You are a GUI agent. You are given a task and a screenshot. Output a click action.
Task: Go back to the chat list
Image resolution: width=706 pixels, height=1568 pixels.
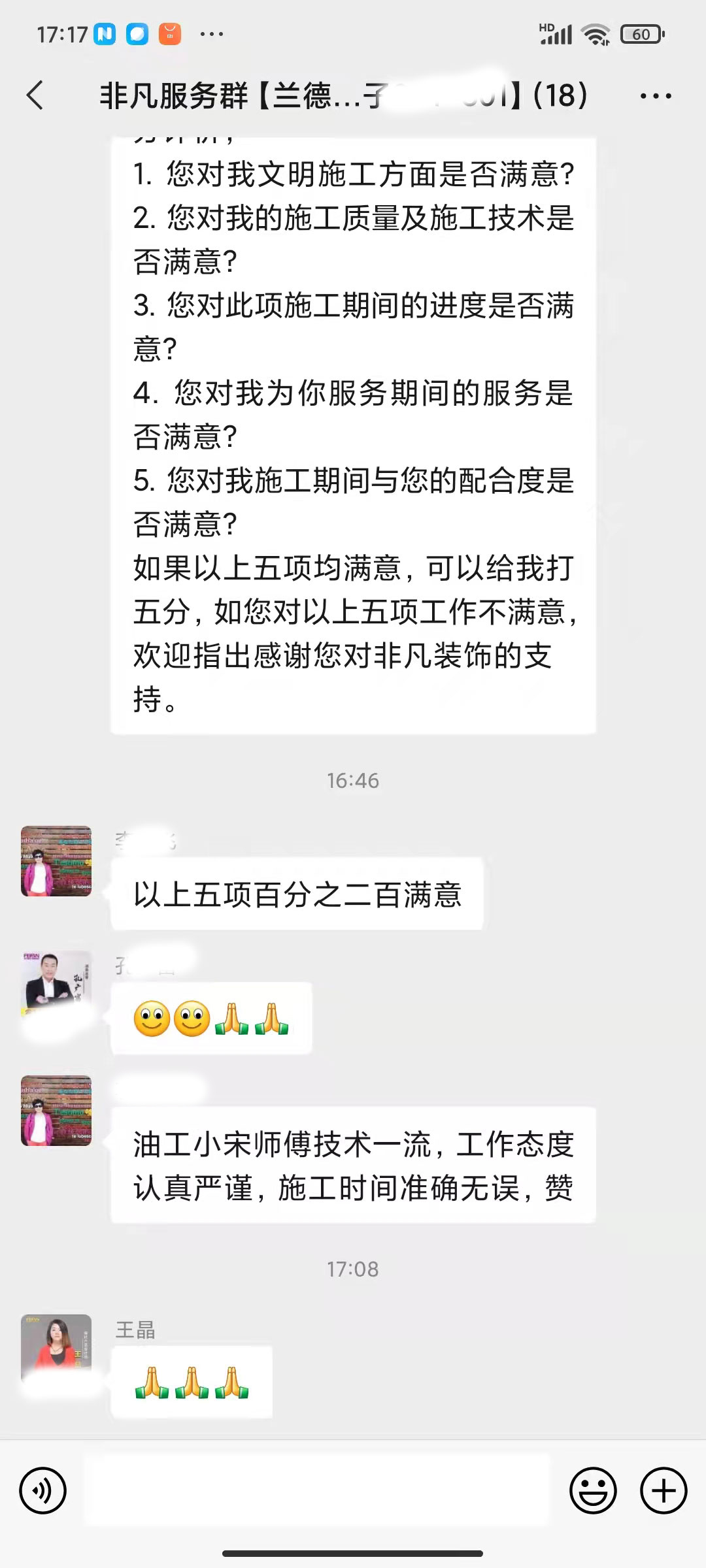35,95
